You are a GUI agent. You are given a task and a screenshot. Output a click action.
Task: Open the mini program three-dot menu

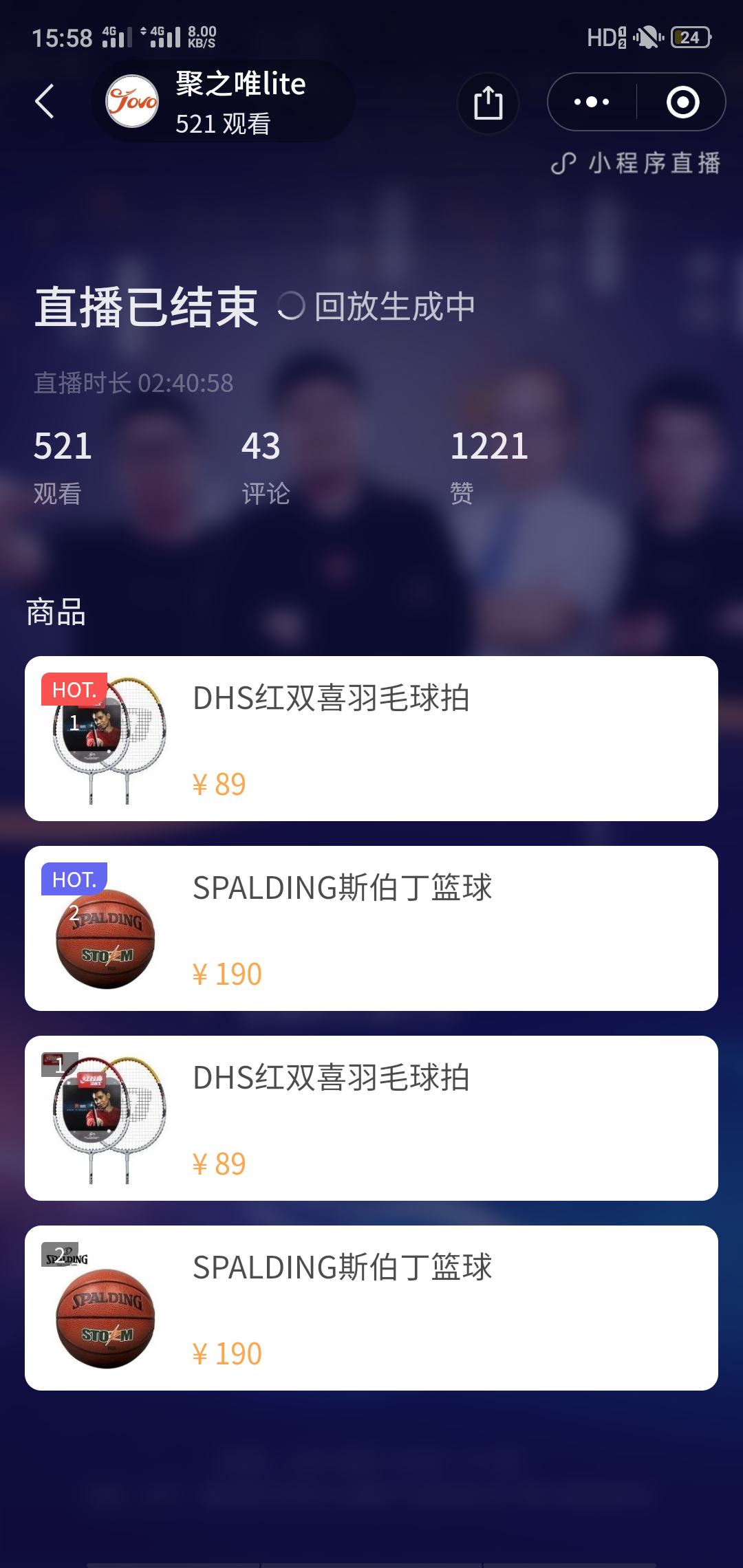click(x=592, y=102)
